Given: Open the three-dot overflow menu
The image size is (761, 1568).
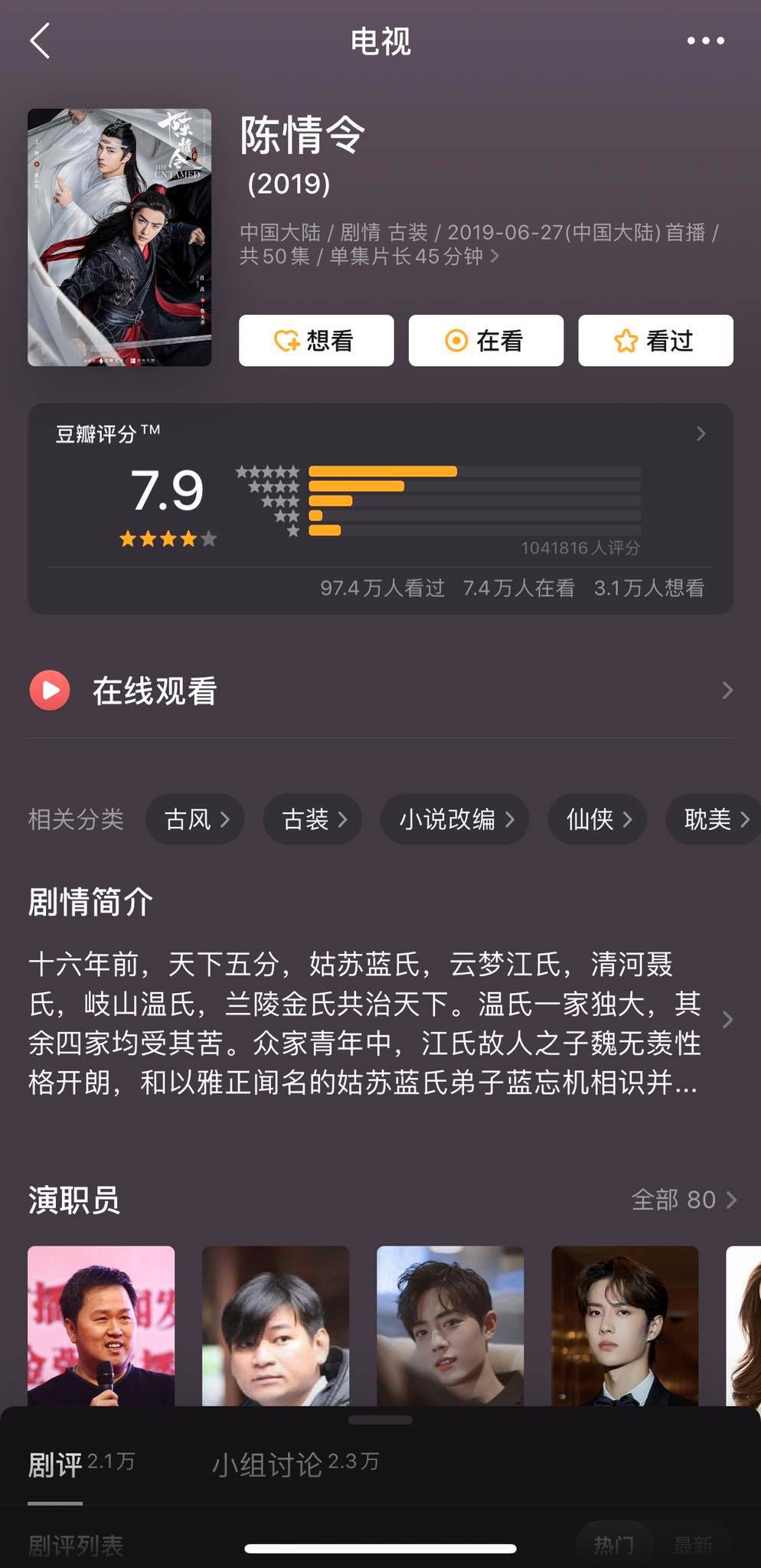Looking at the screenshot, I should 705,41.
